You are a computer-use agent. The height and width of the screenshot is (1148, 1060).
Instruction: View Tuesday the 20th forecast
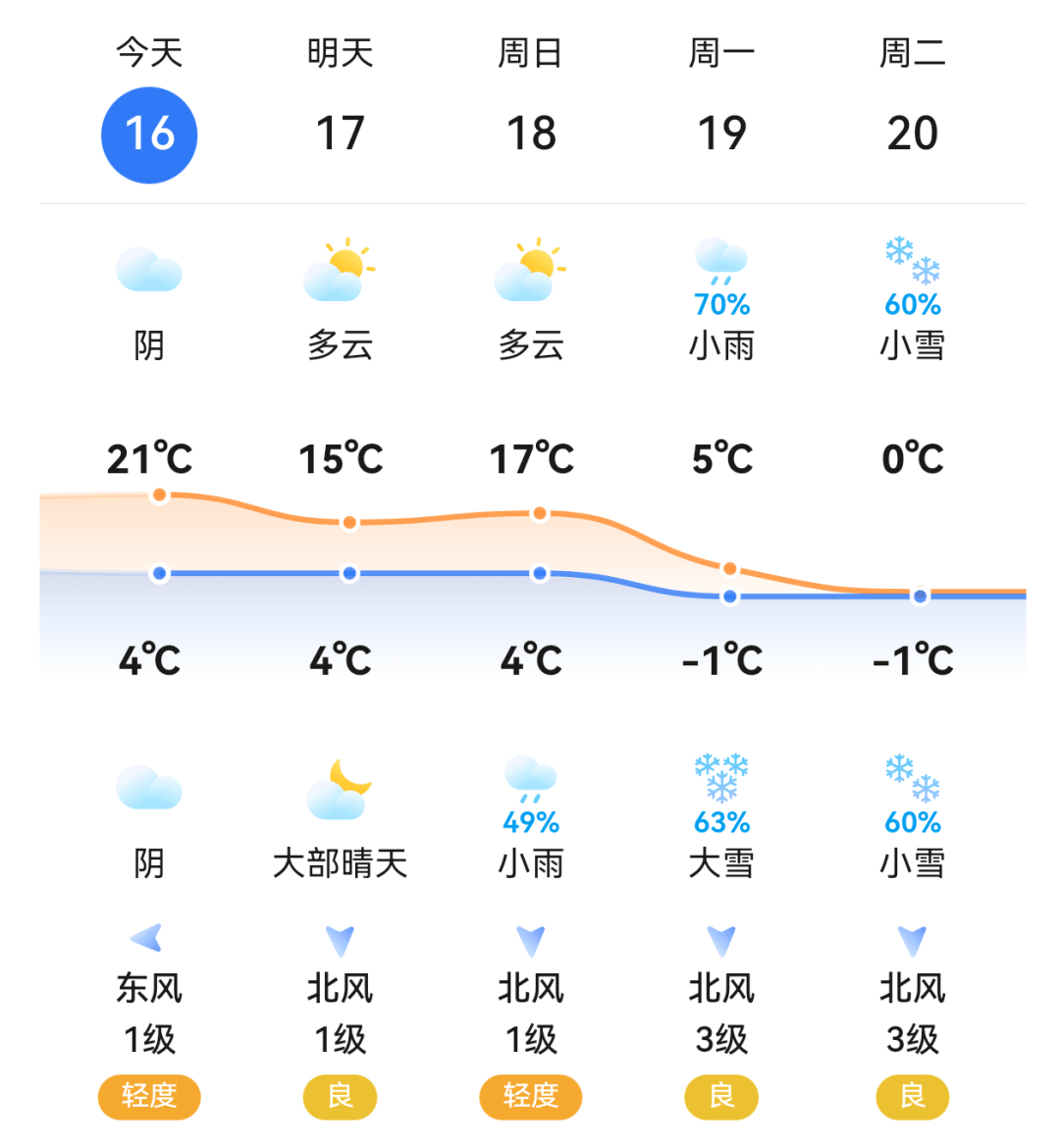(x=912, y=134)
